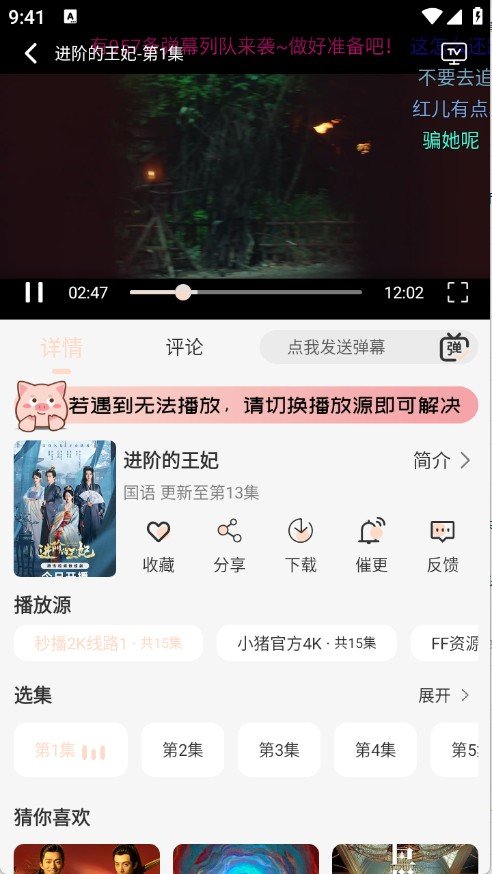492x874 pixels.
Task: Add show to 收藏 favorites
Action: pos(158,546)
